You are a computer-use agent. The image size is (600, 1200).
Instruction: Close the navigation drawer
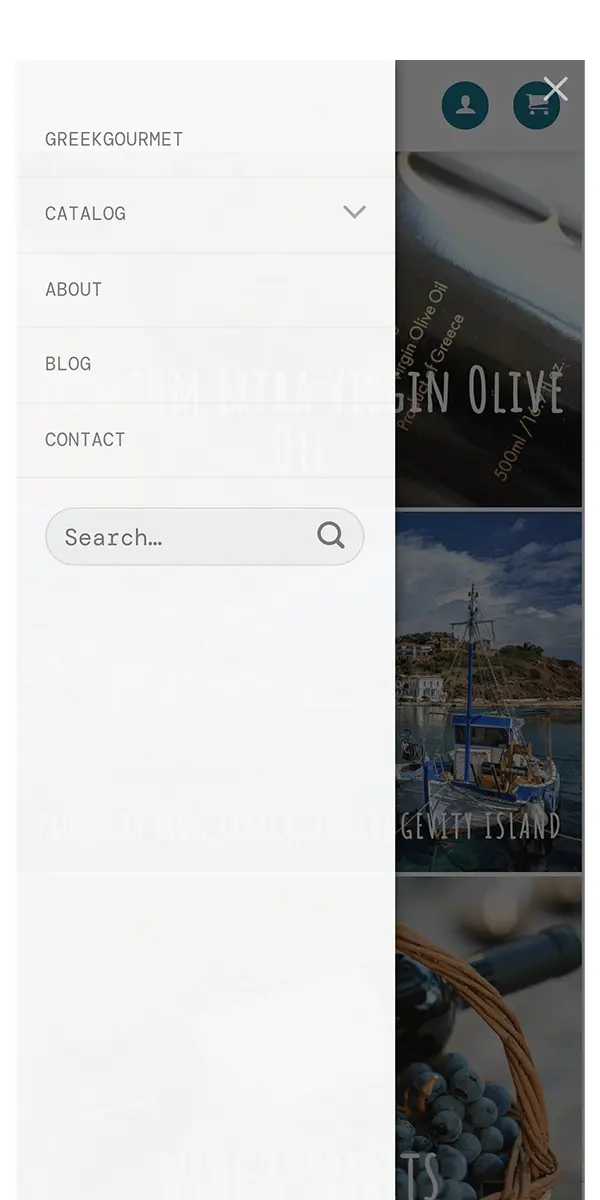(555, 89)
